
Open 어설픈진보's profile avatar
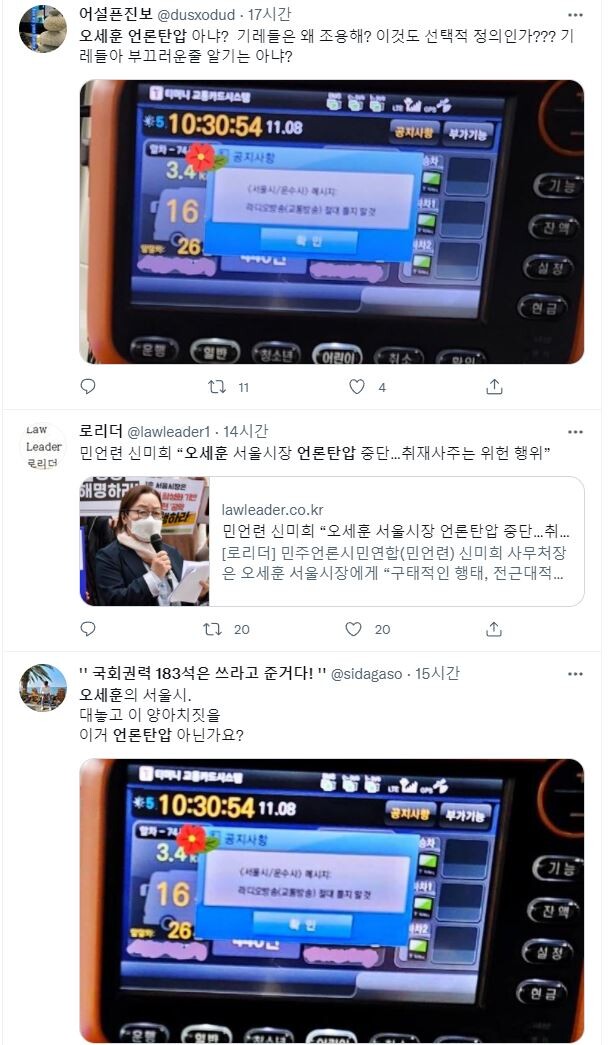tap(43, 29)
